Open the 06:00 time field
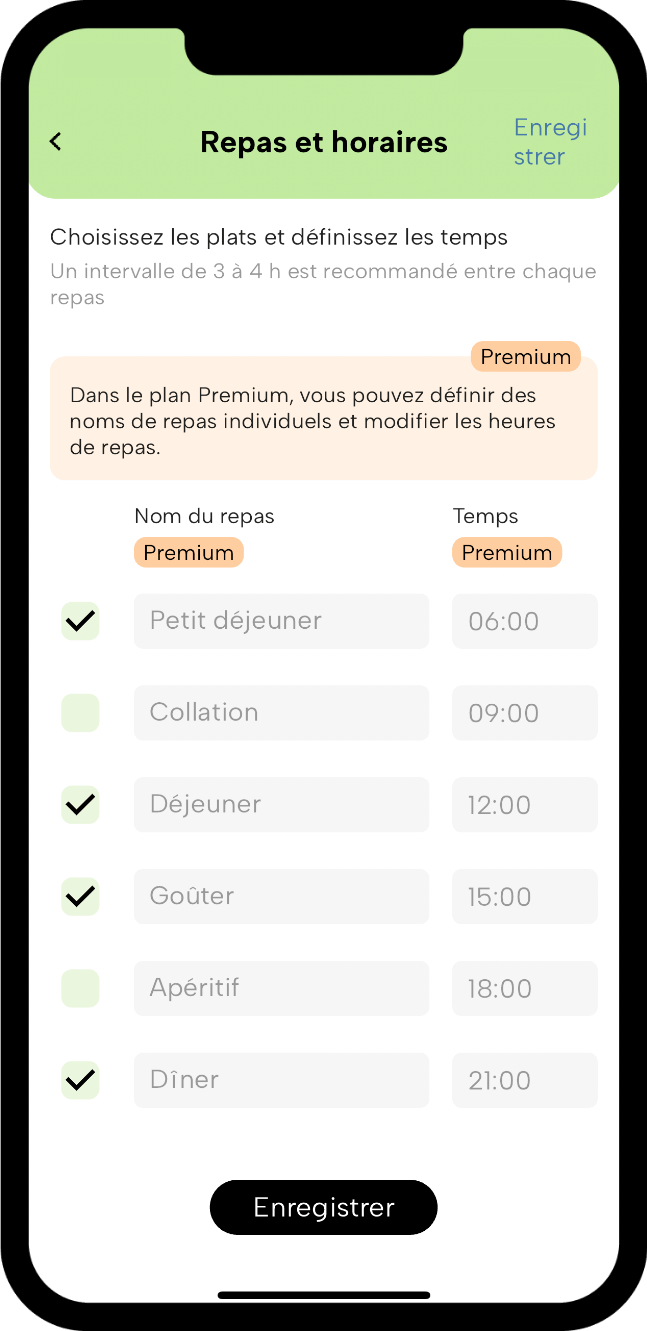This screenshot has width=647, height=1331. (525, 621)
